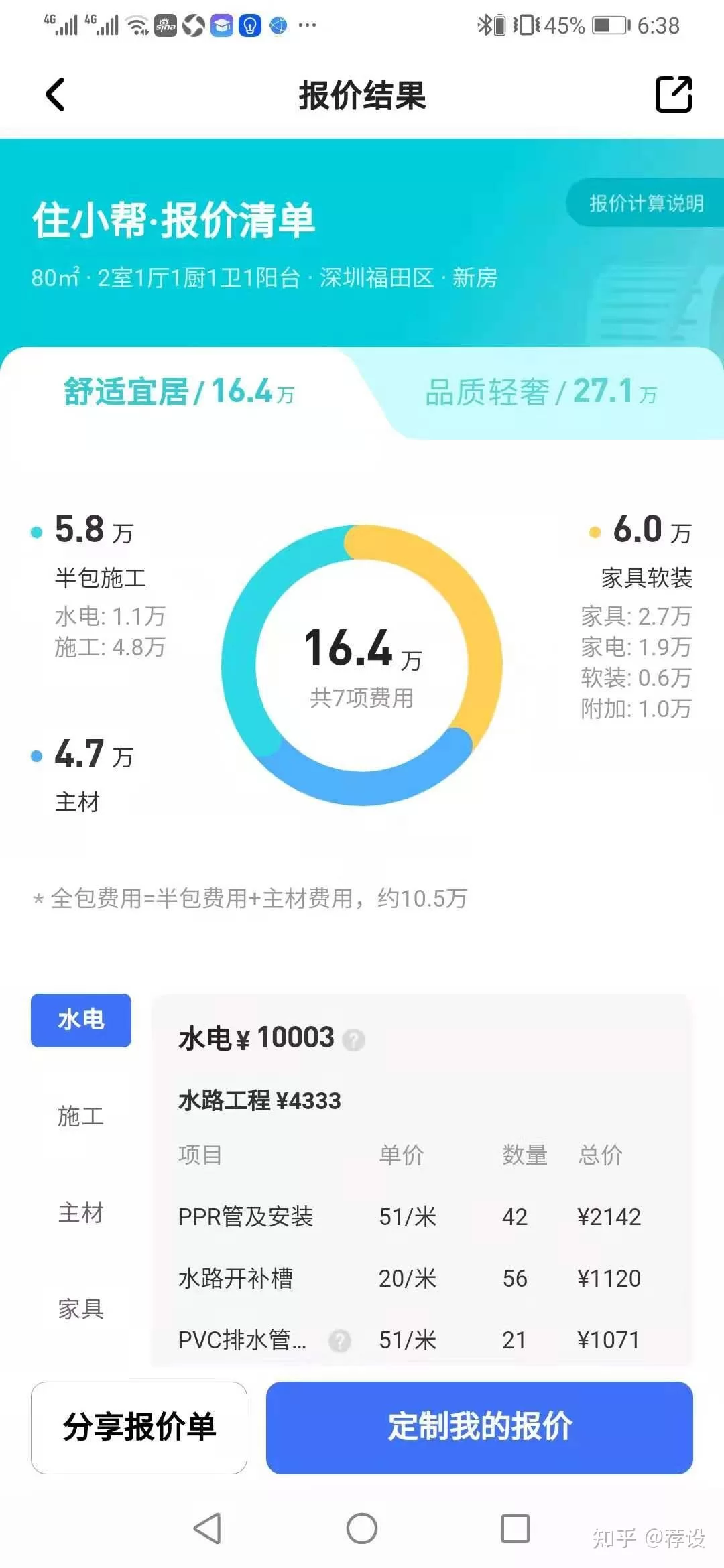Open recent apps via the square button
This screenshot has width=724, height=1568.
click(x=515, y=1528)
